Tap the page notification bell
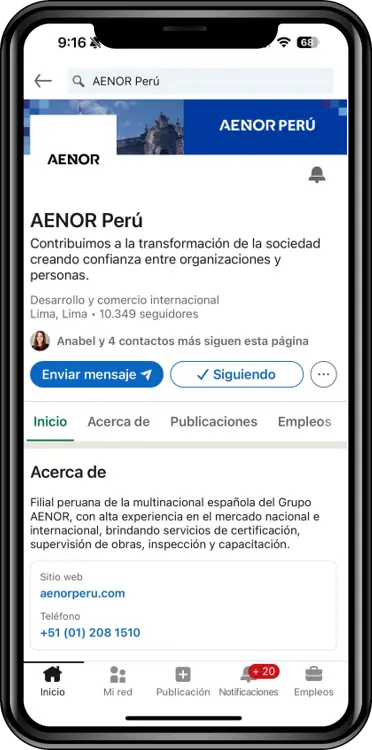The height and width of the screenshot is (750, 372). (x=317, y=175)
